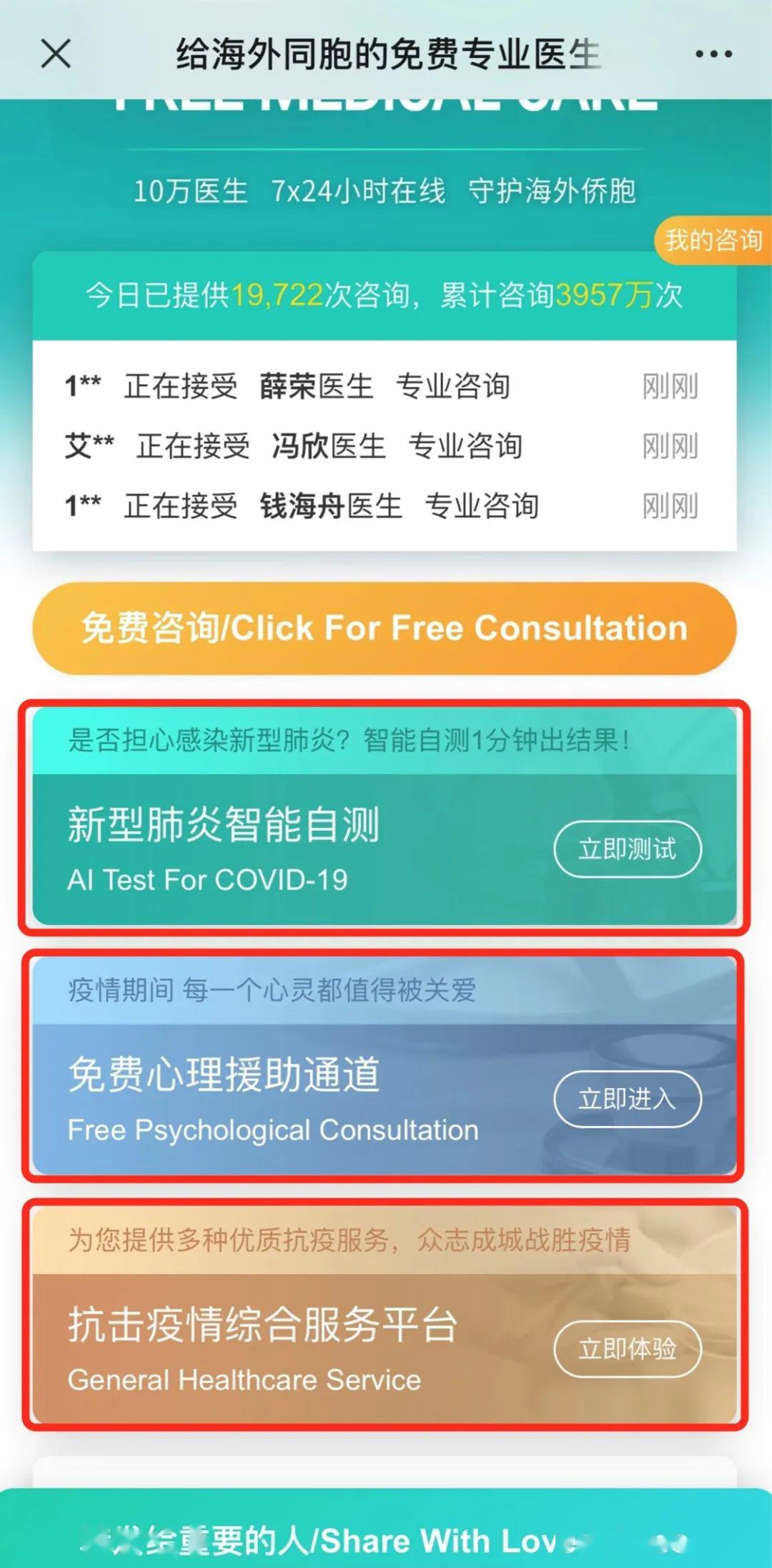Start the COVID-19 test with 立即测试
Image resolution: width=772 pixels, height=1568 pixels.
coord(628,849)
